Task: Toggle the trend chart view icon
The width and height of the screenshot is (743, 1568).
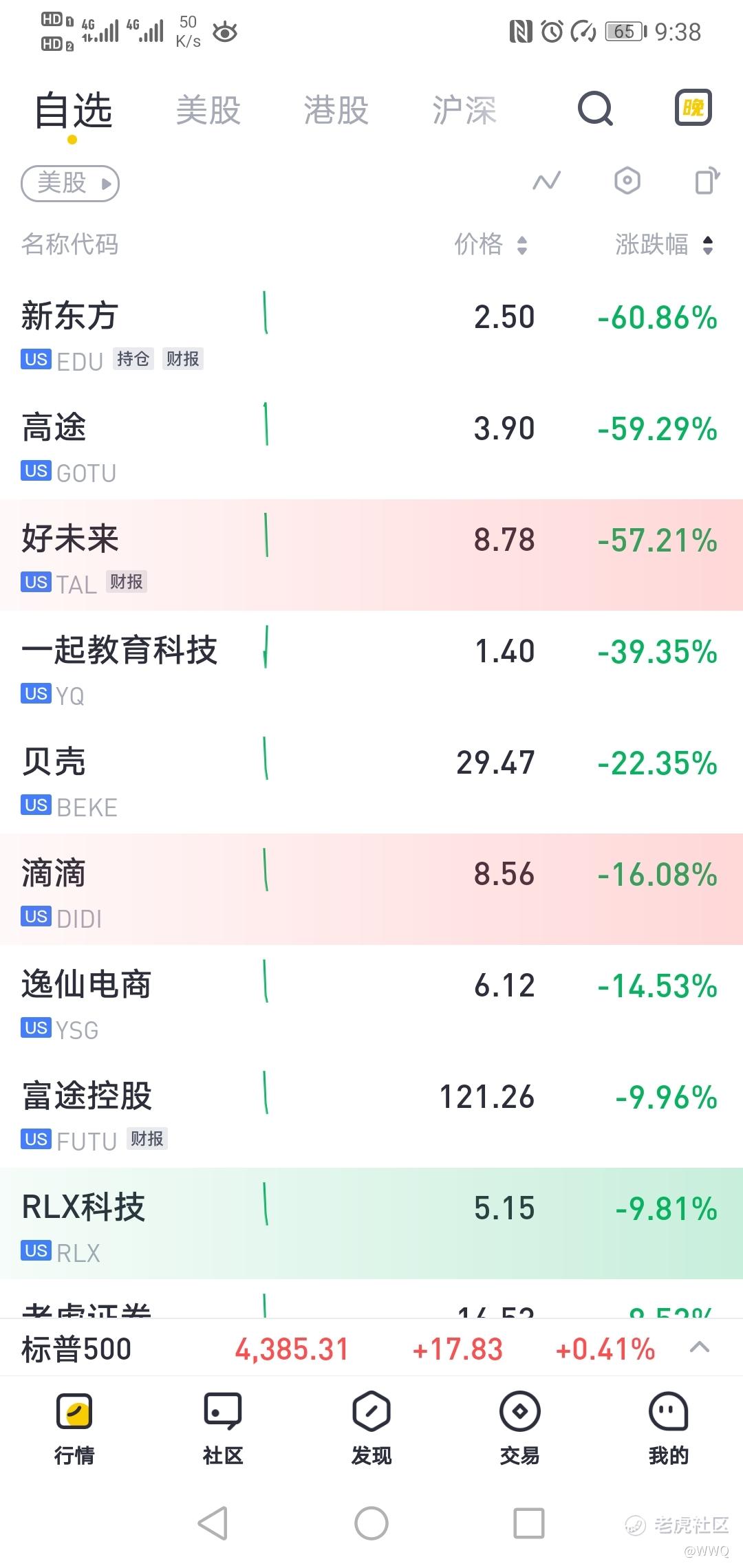Action: coord(547,182)
